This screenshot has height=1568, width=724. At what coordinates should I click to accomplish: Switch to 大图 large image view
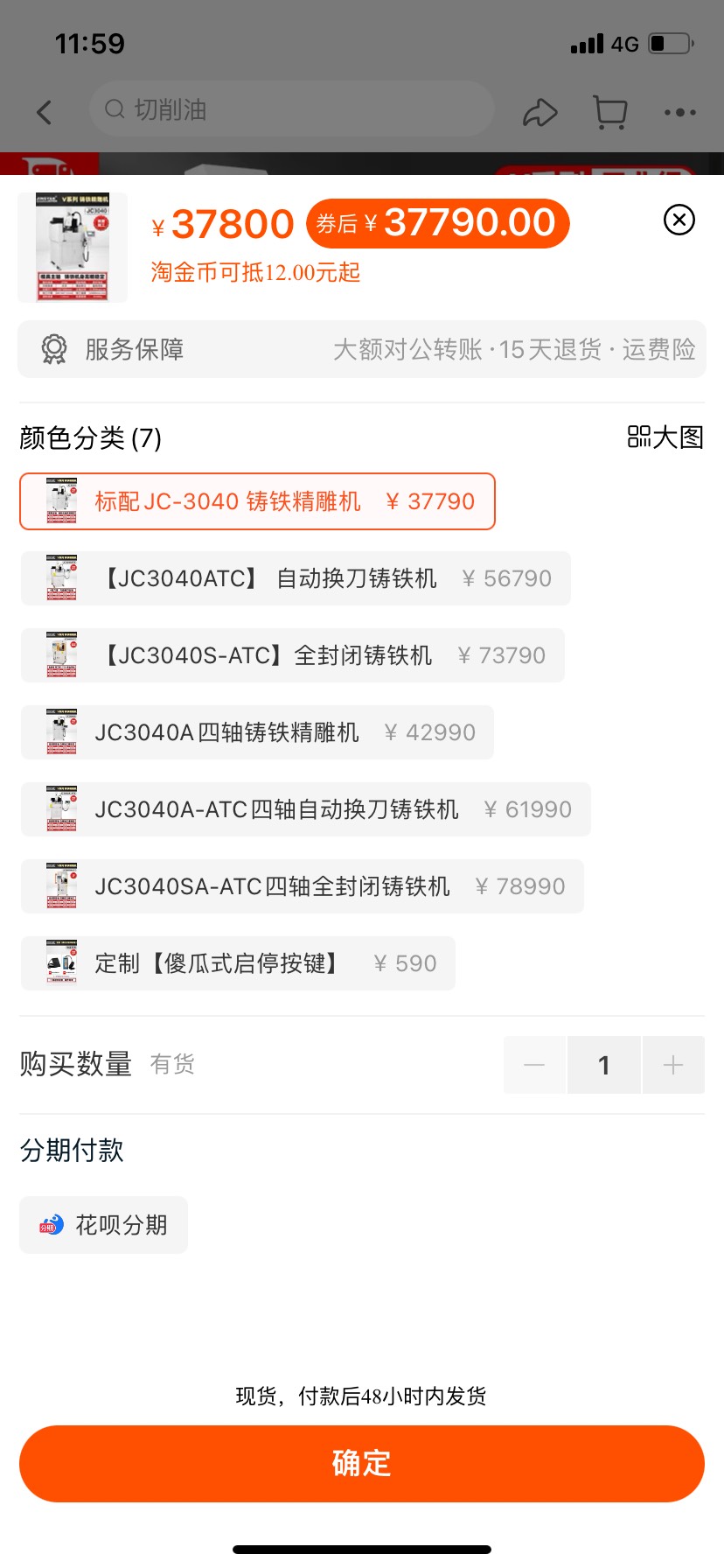(665, 437)
